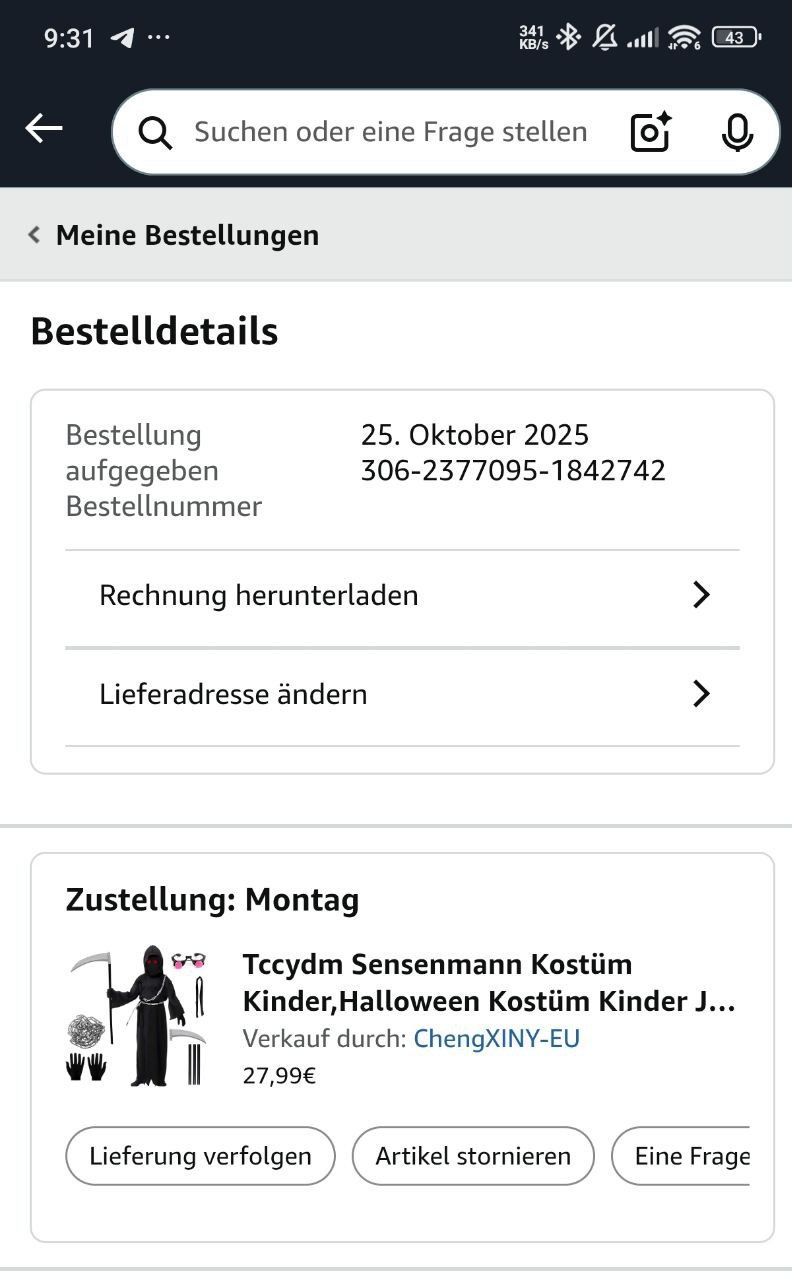Start voice search with the microphone
792x1280 pixels.
pyautogui.click(x=737, y=132)
